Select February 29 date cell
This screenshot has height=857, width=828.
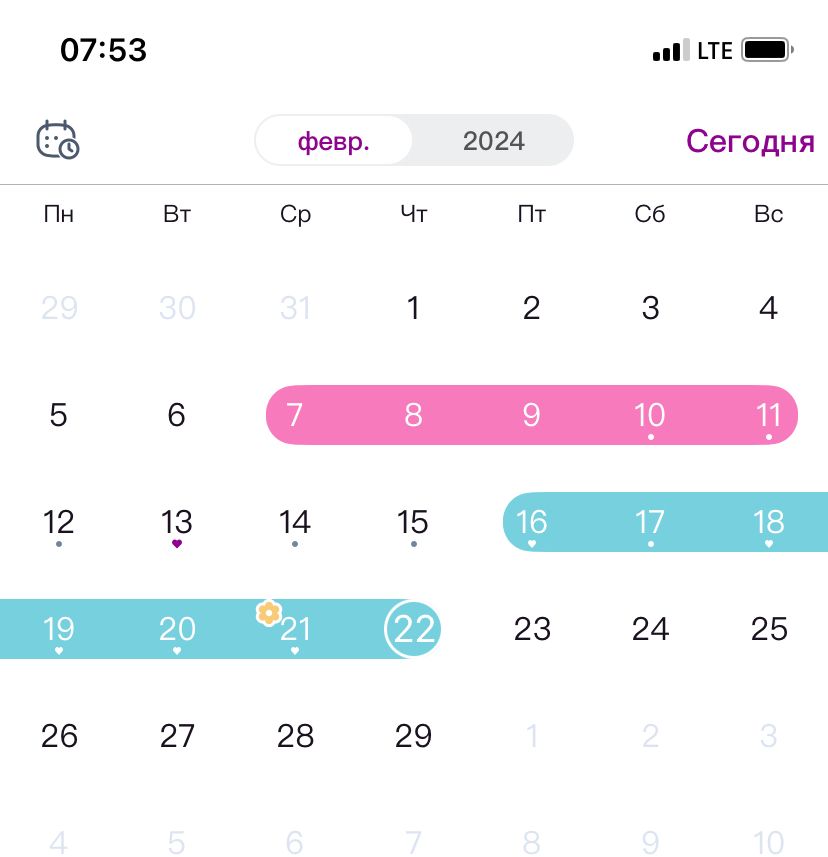[x=413, y=736]
